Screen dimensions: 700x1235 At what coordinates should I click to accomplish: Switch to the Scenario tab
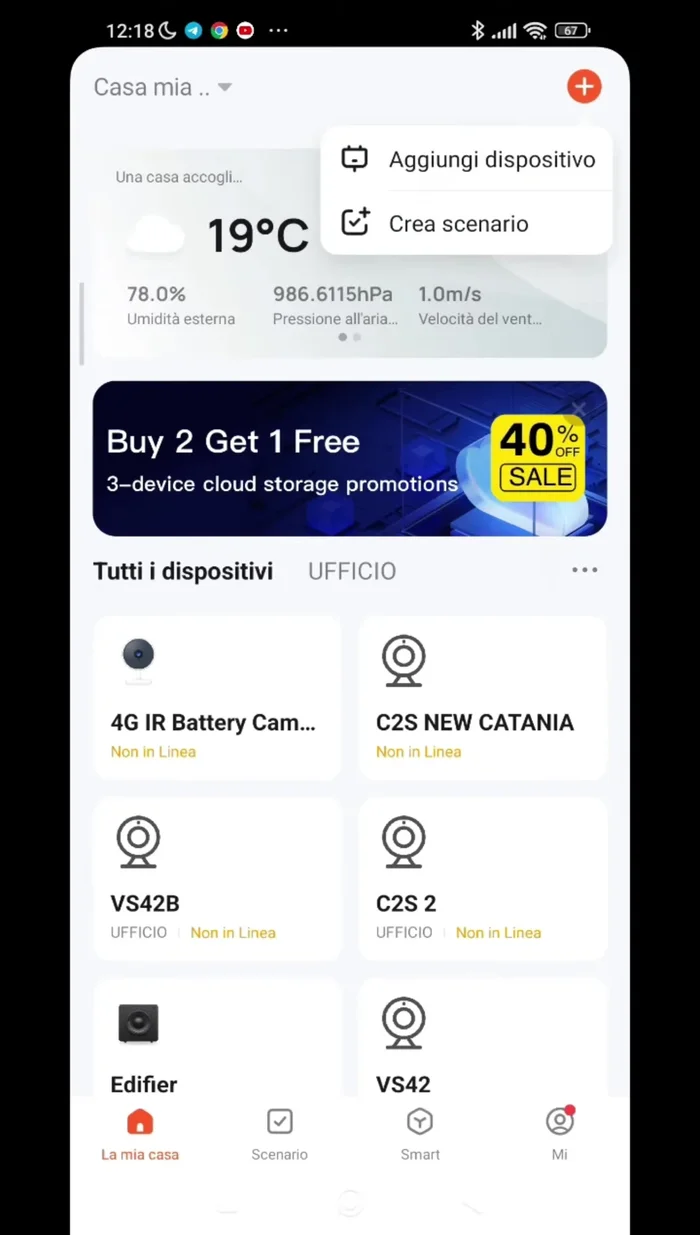click(280, 1134)
